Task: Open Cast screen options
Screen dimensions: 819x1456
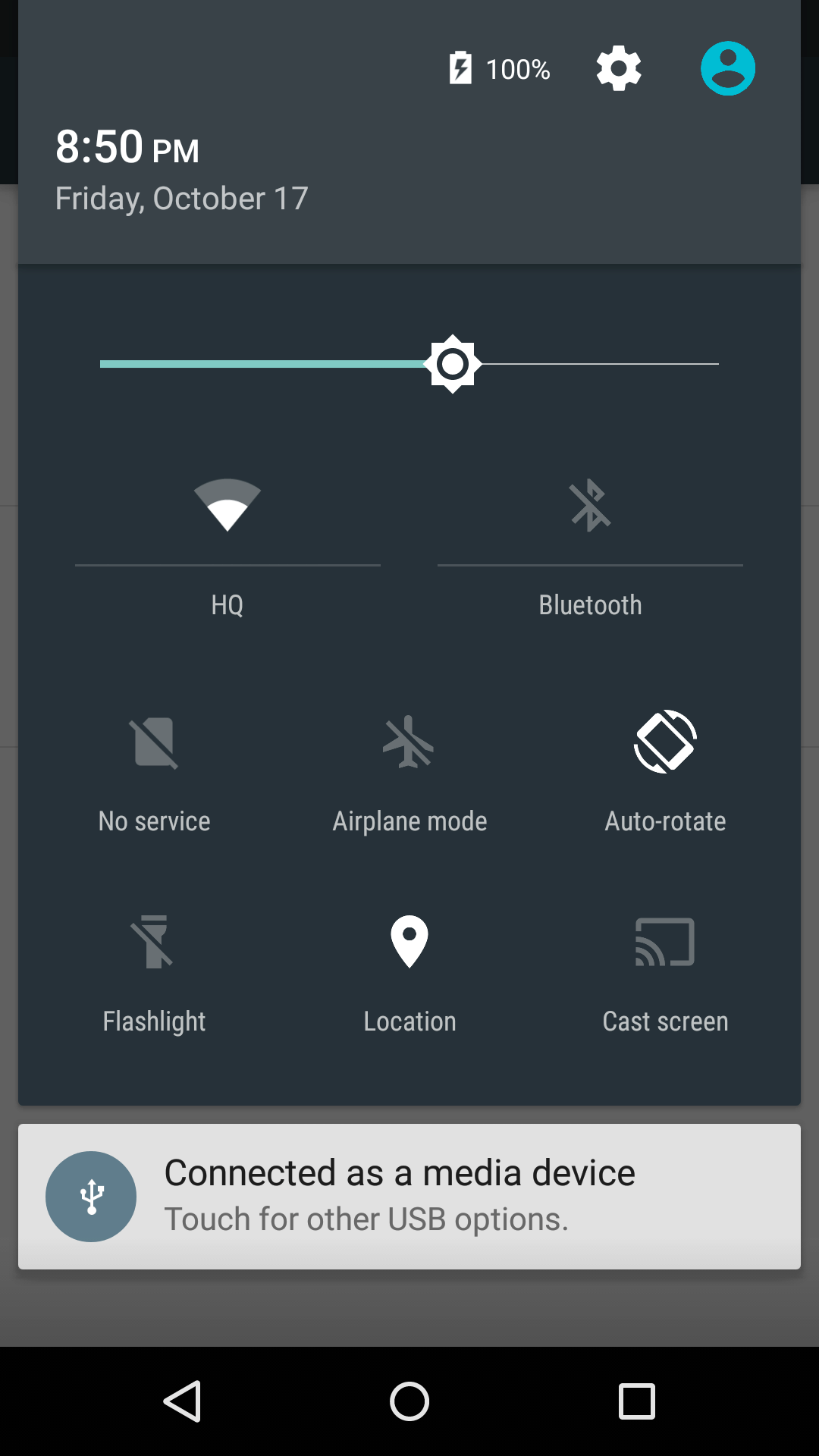Action: [x=665, y=974]
